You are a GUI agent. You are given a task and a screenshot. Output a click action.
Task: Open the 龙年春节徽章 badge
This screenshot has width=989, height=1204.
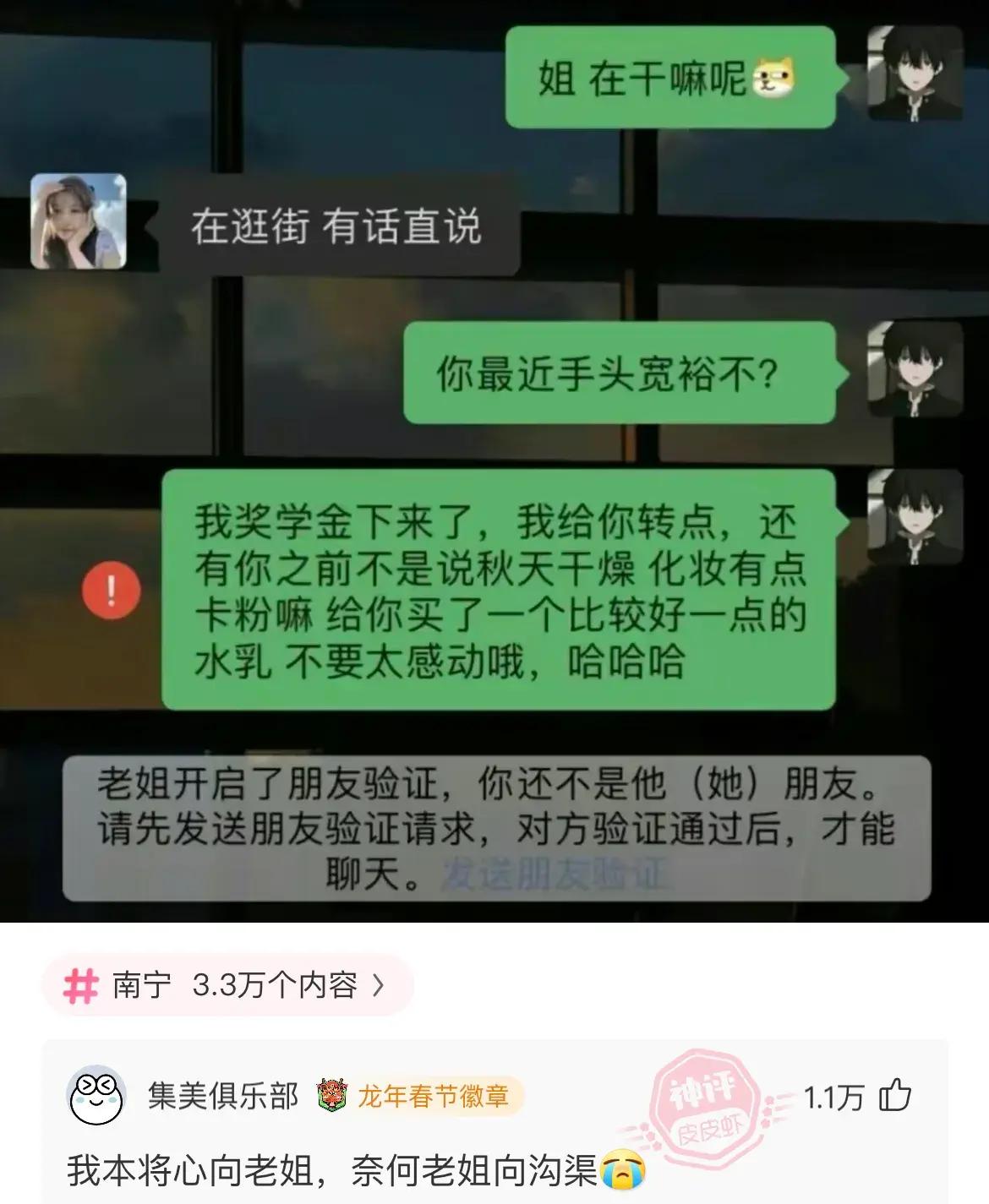point(420,1097)
